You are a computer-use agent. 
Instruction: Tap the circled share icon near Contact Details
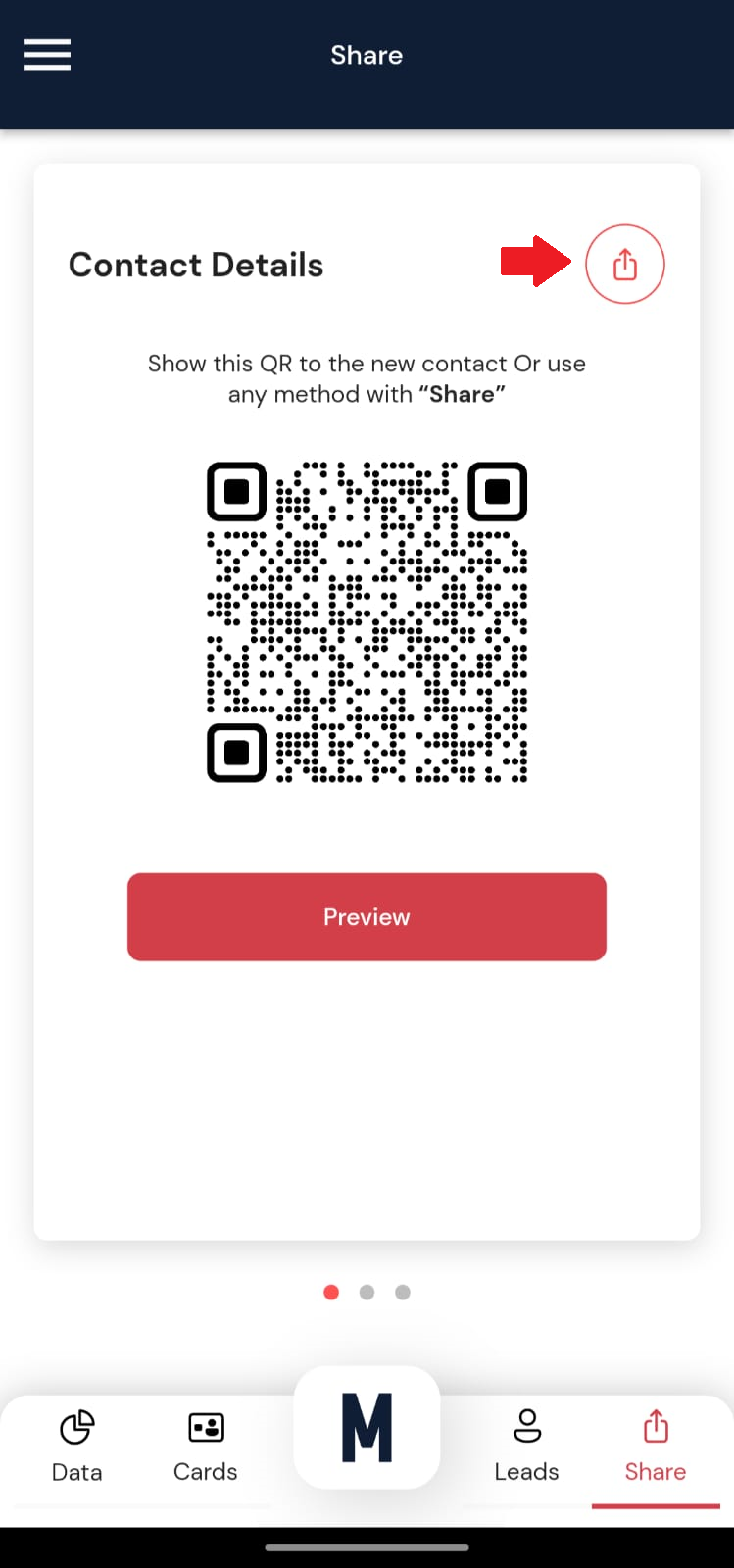(x=625, y=264)
